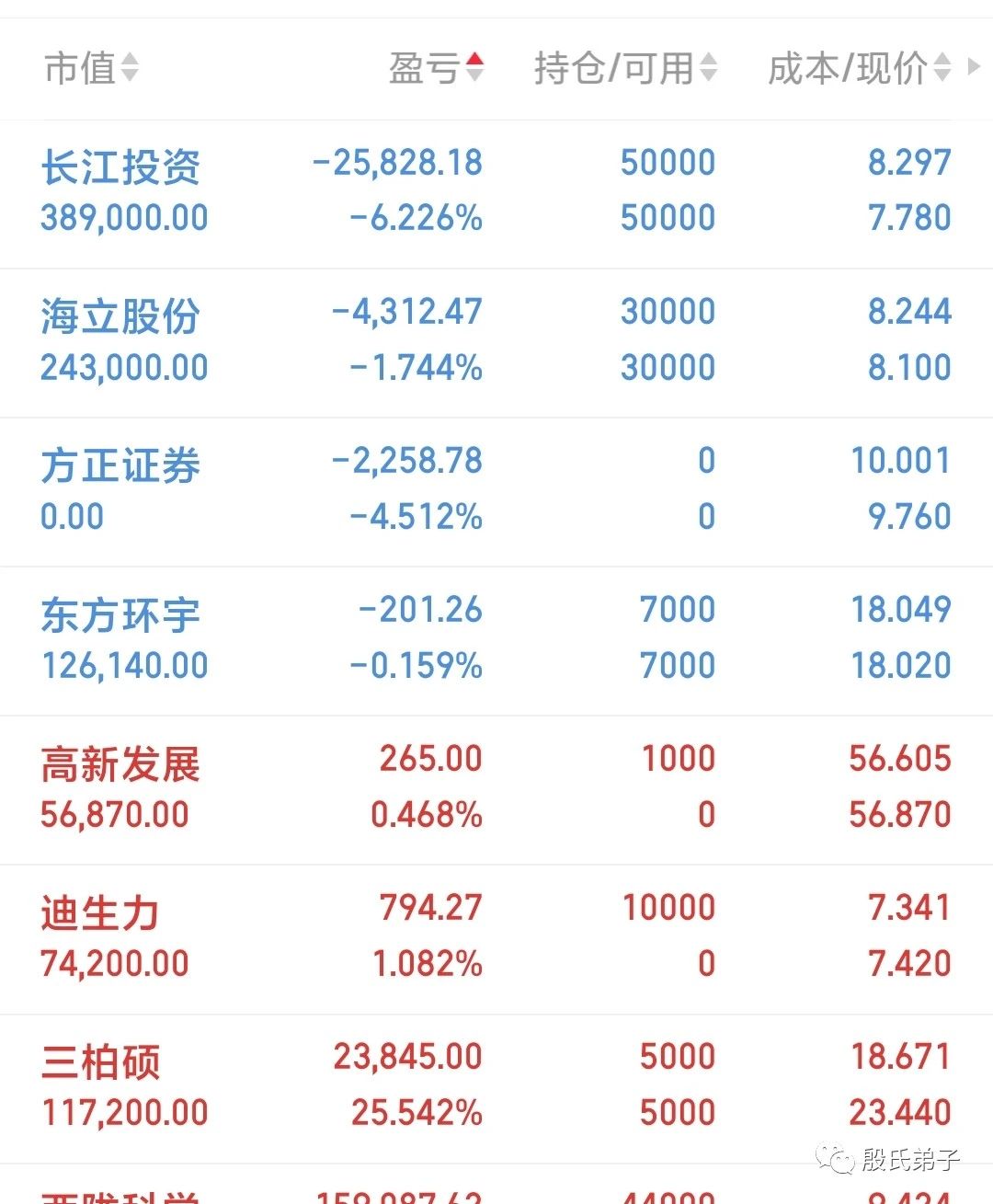
Task: Click the sort arrows icon next to 市值
Action: coord(129,68)
